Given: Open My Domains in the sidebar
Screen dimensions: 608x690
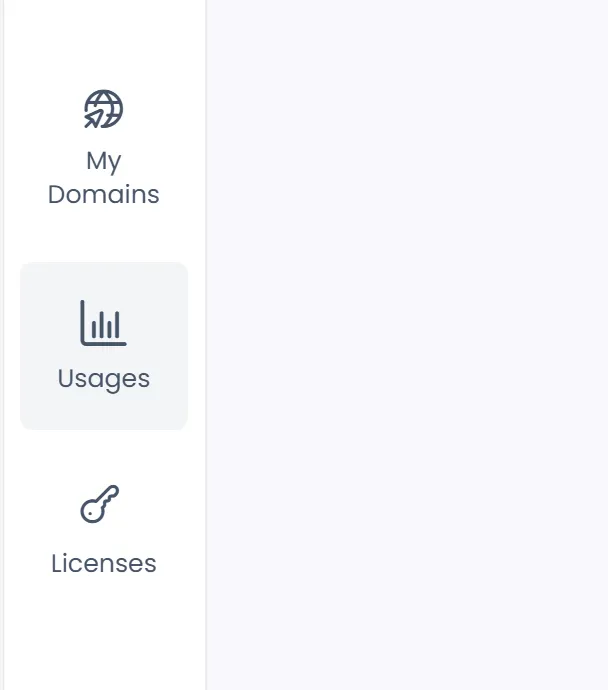Looking at the screenshot, I should (x=104, y=148).
